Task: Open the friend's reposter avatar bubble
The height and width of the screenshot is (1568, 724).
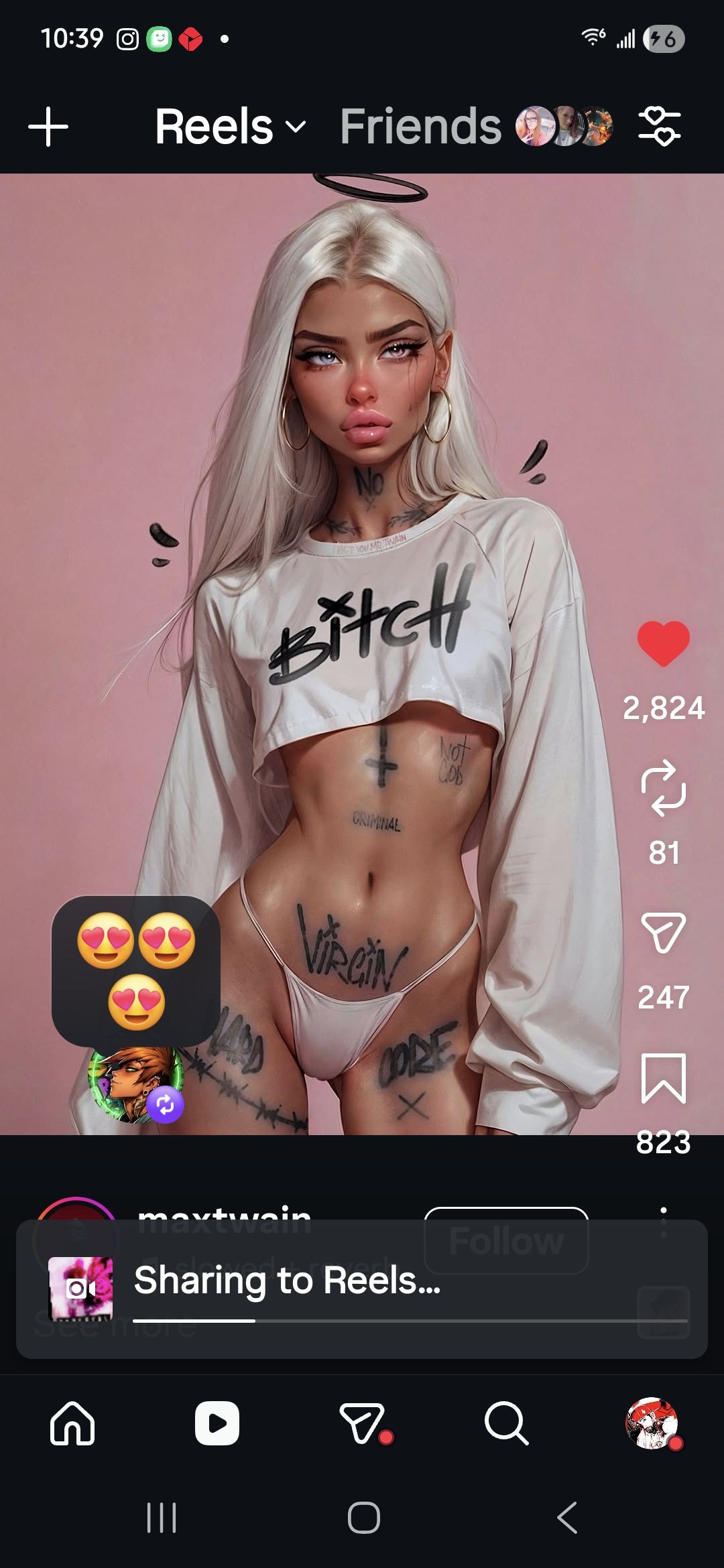Action: pyautogui.click(x=136, y=1084)
